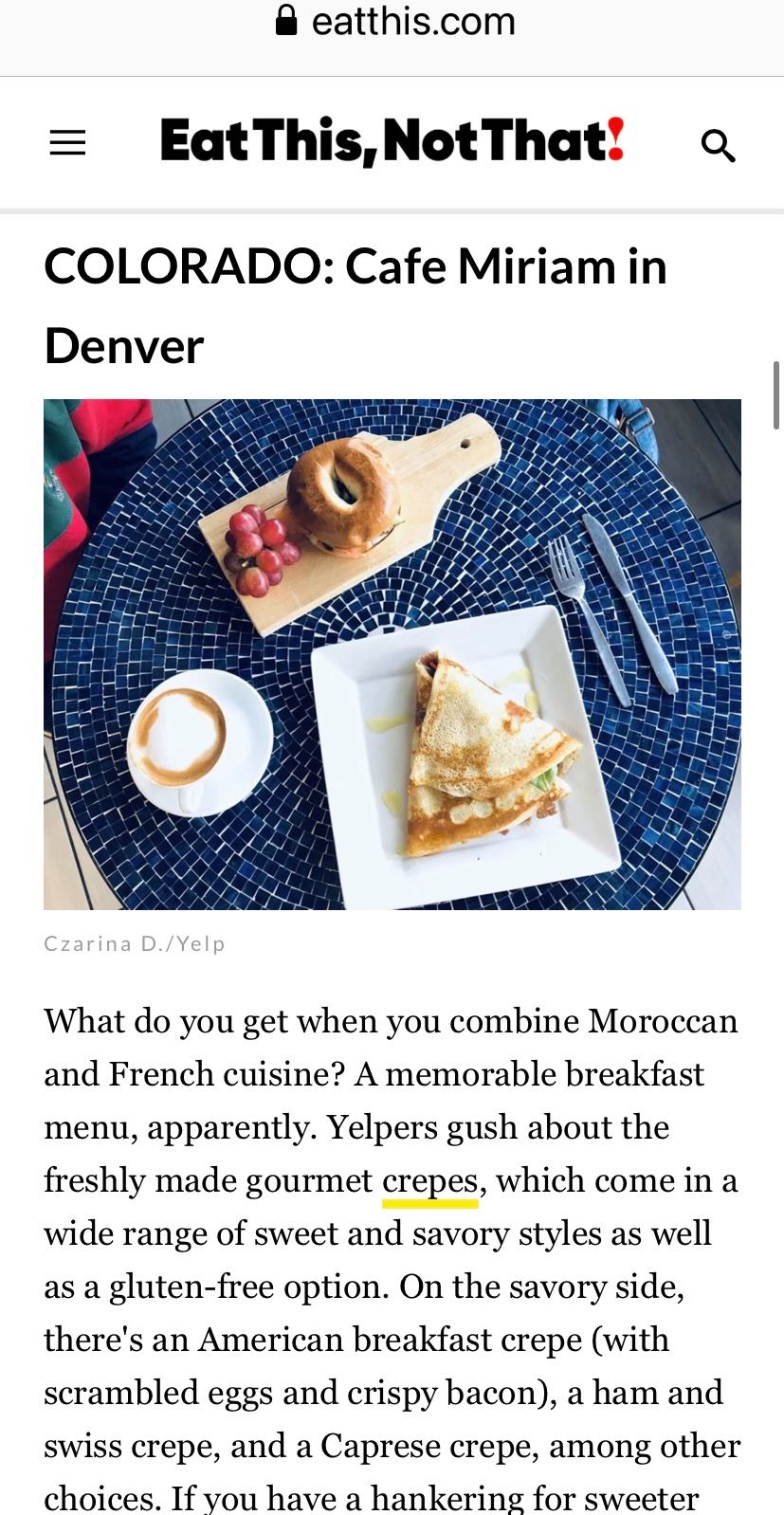The height and width of the screenshot is (1515, 784).
Task: Open the hamburger navigation menu
Action: (67, 143)
